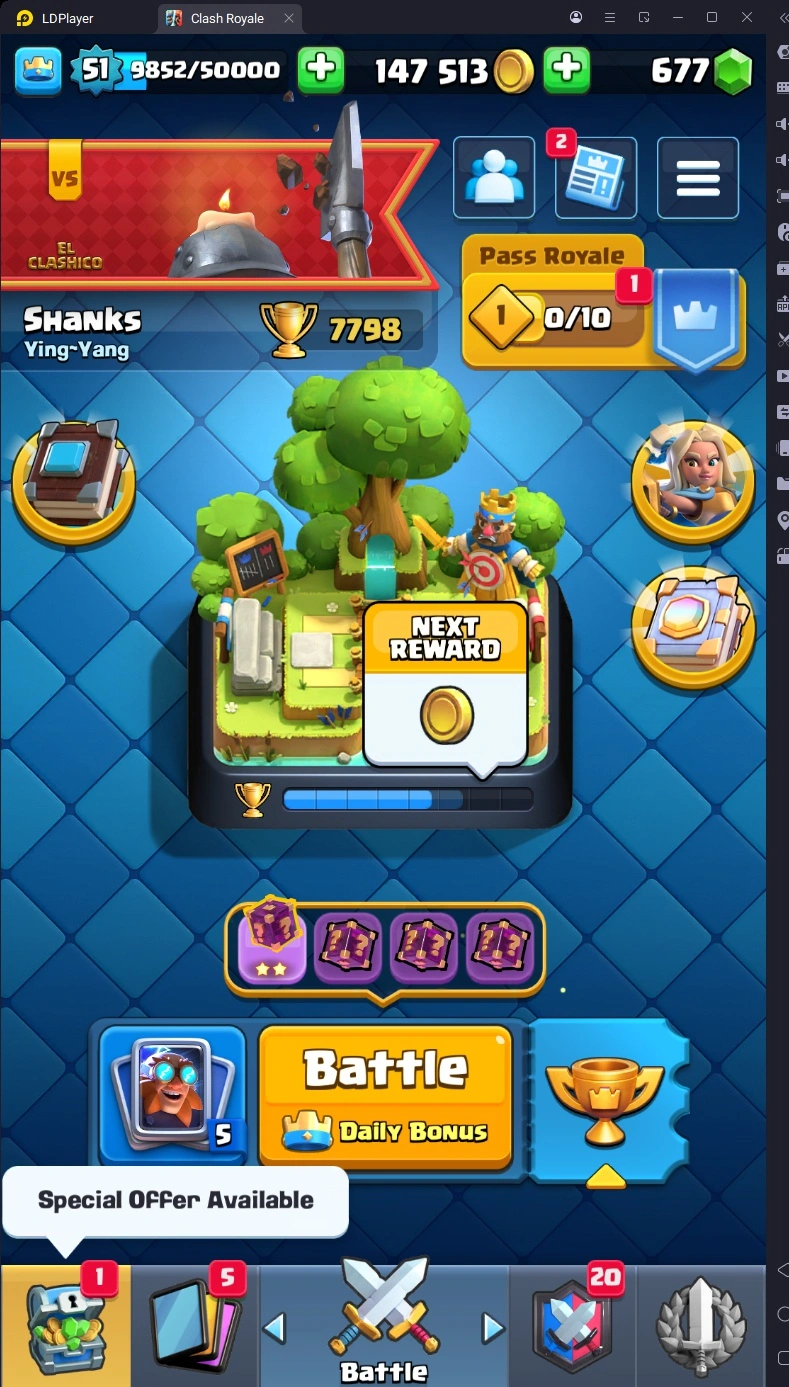Open the spellbook icon on the left
The height and width of the screenshot is (1387, 789).
[x=74, y=482]
